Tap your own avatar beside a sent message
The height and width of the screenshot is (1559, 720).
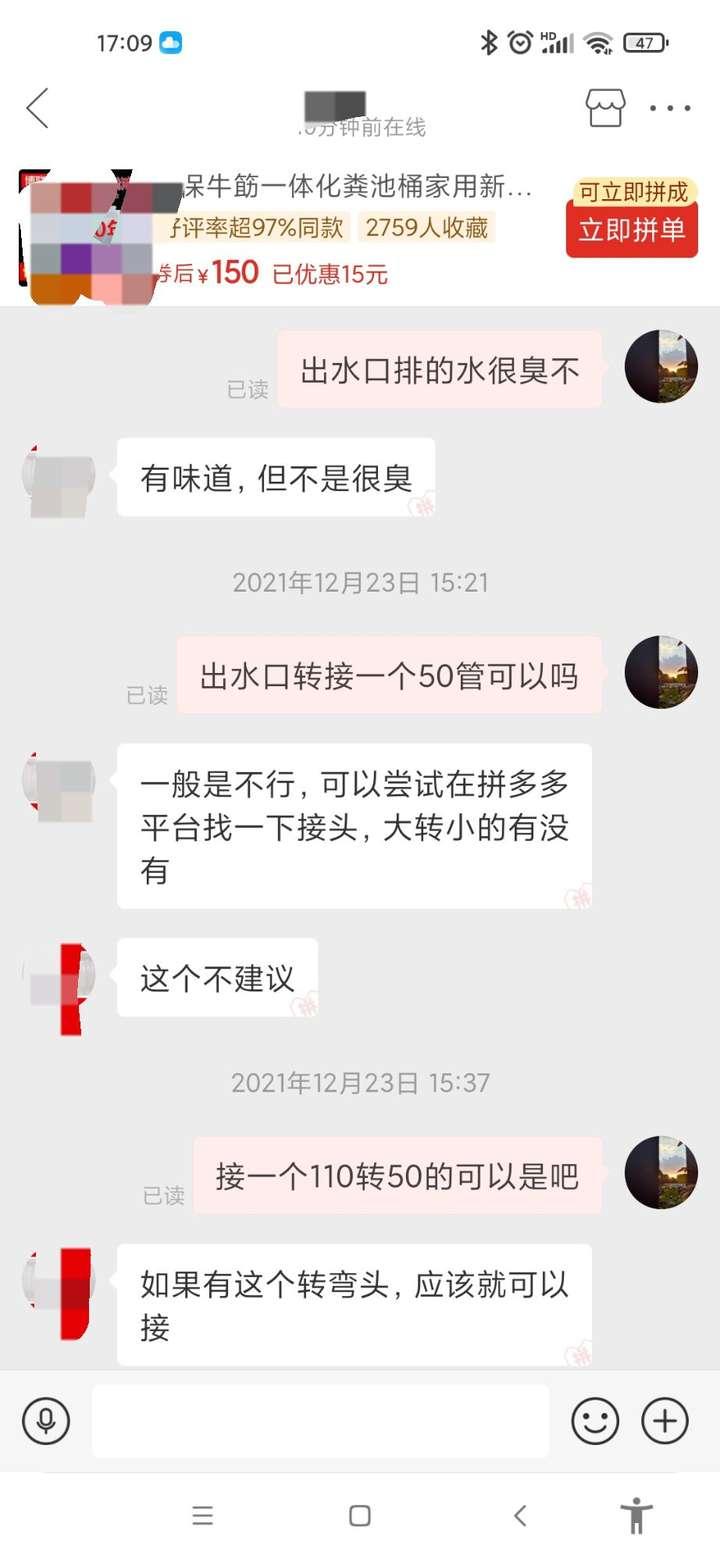pyautogui.click(x=660, y=367)
